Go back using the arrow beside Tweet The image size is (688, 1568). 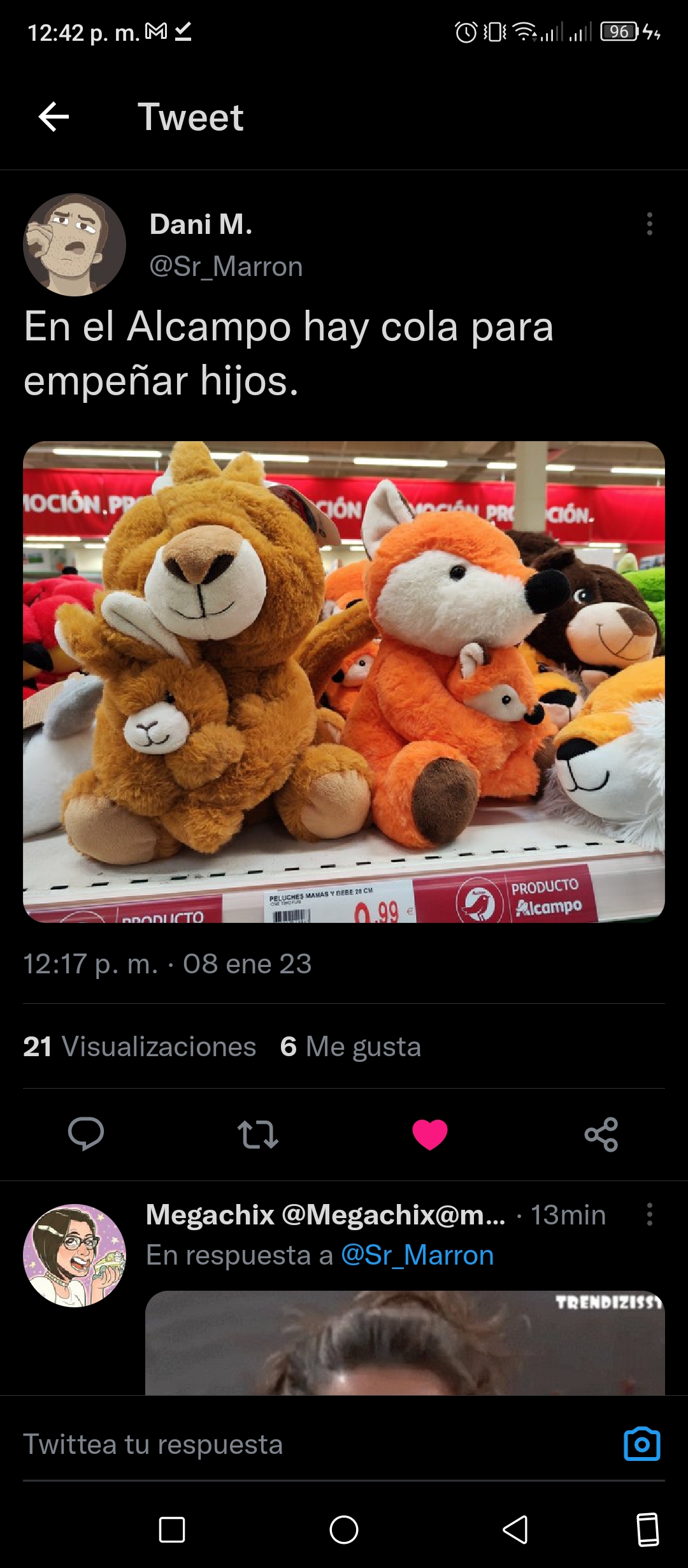click(54, 117)
